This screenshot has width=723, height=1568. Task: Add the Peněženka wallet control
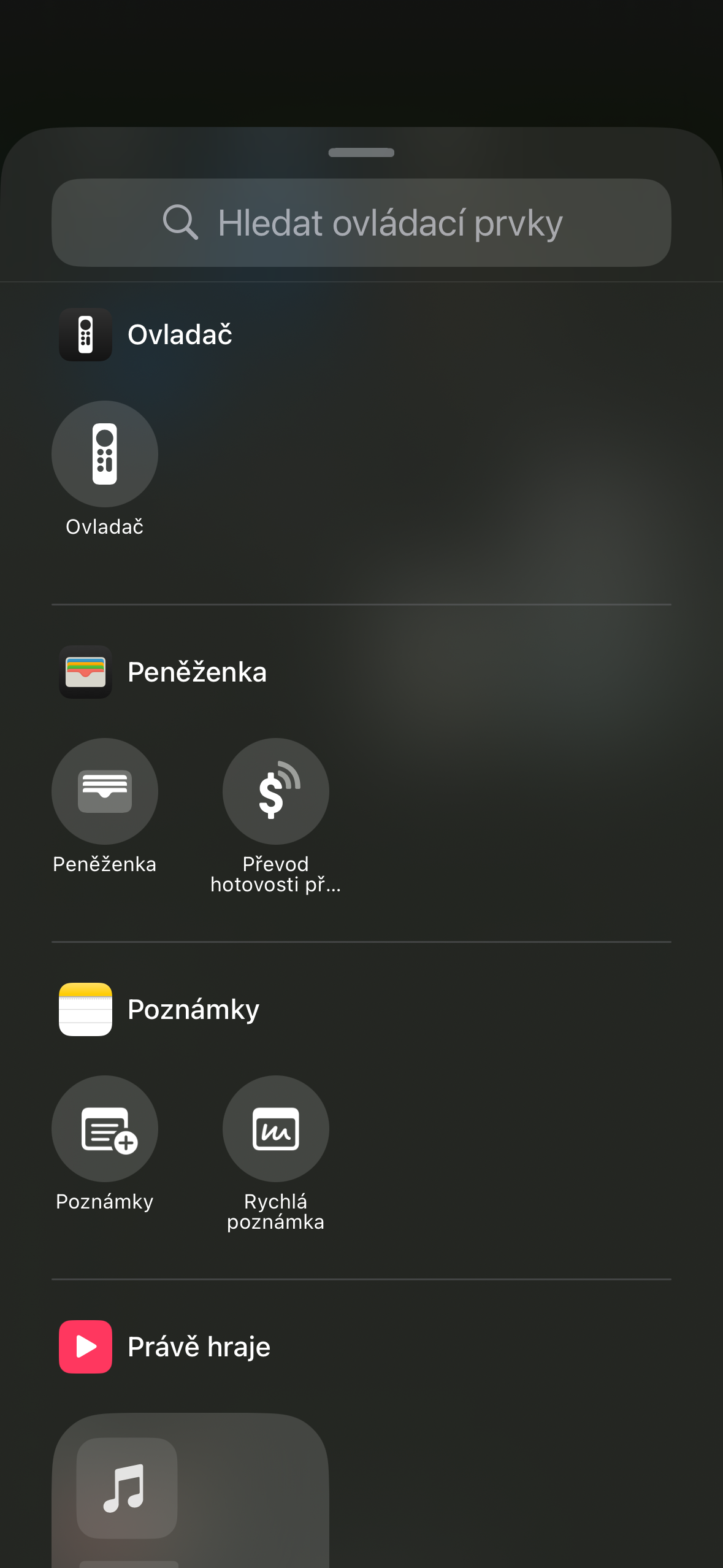click(104, 792)
